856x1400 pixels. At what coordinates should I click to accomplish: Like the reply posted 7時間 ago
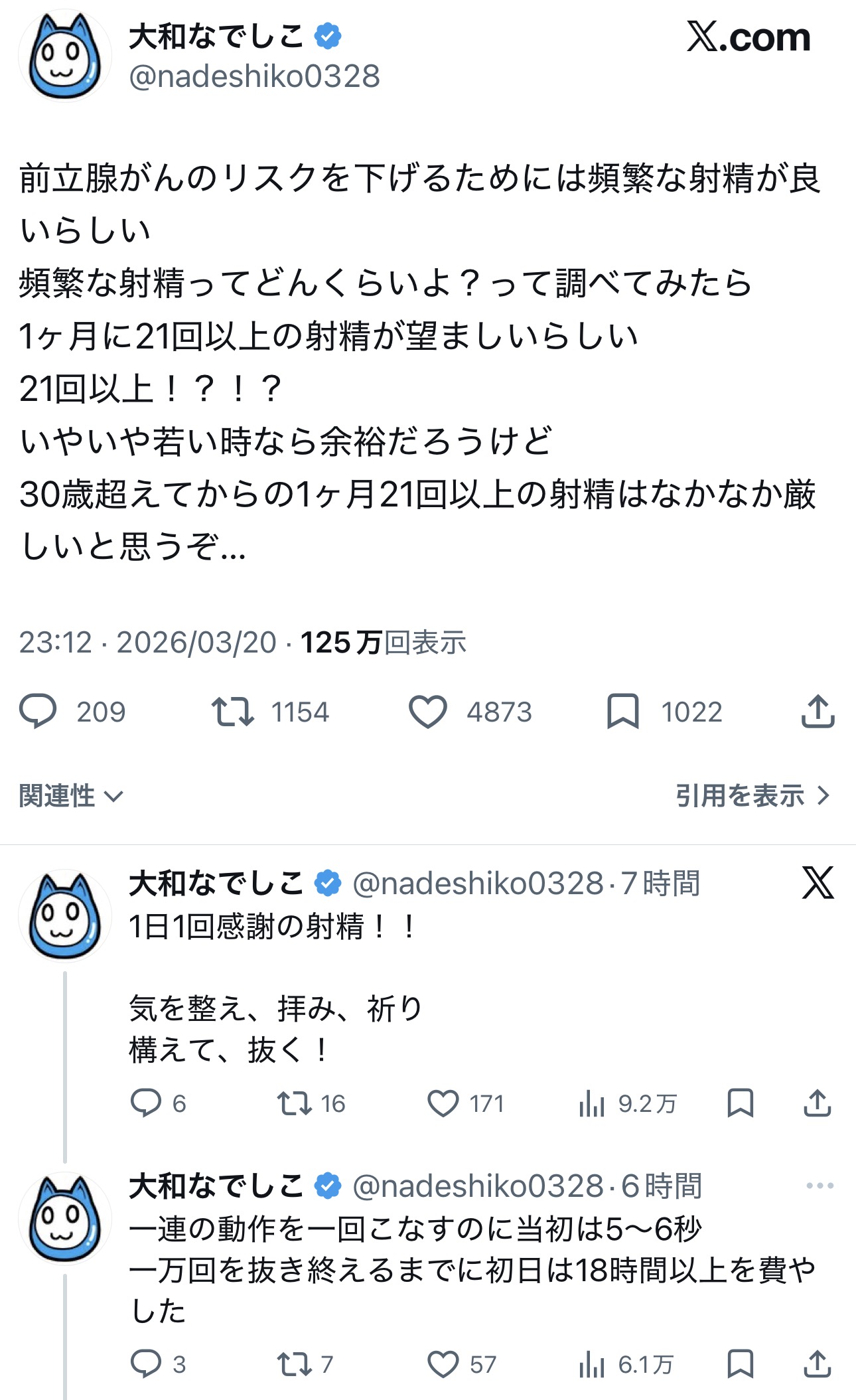(x=443, y=1103)
